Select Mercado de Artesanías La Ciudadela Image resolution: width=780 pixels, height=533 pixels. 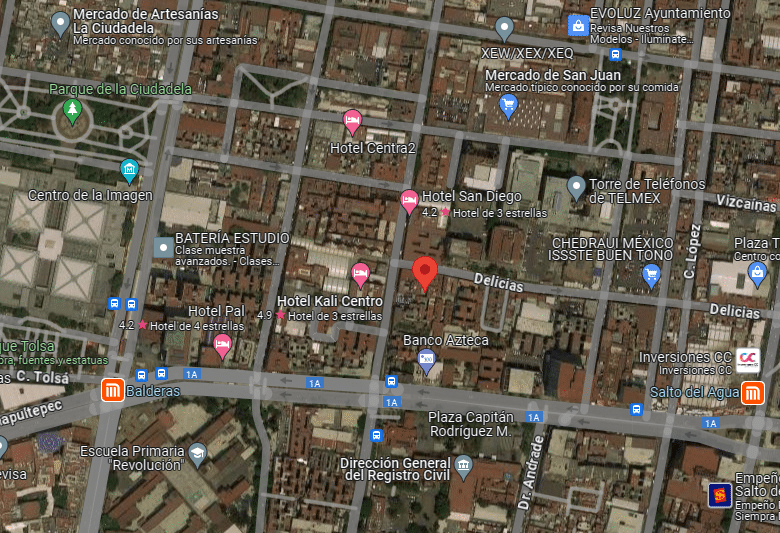pyautogui.click(x=60, y=22)
